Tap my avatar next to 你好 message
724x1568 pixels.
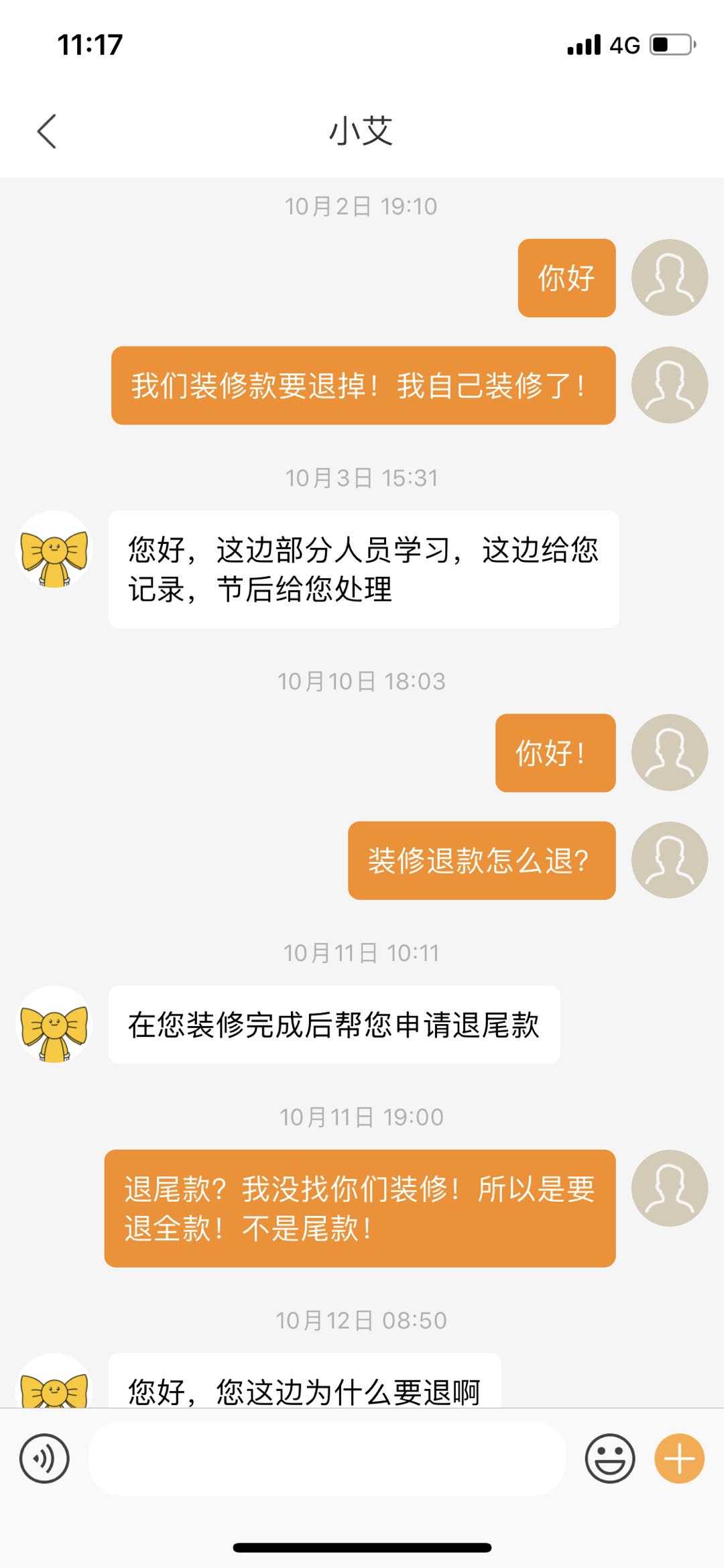[669, 277]
